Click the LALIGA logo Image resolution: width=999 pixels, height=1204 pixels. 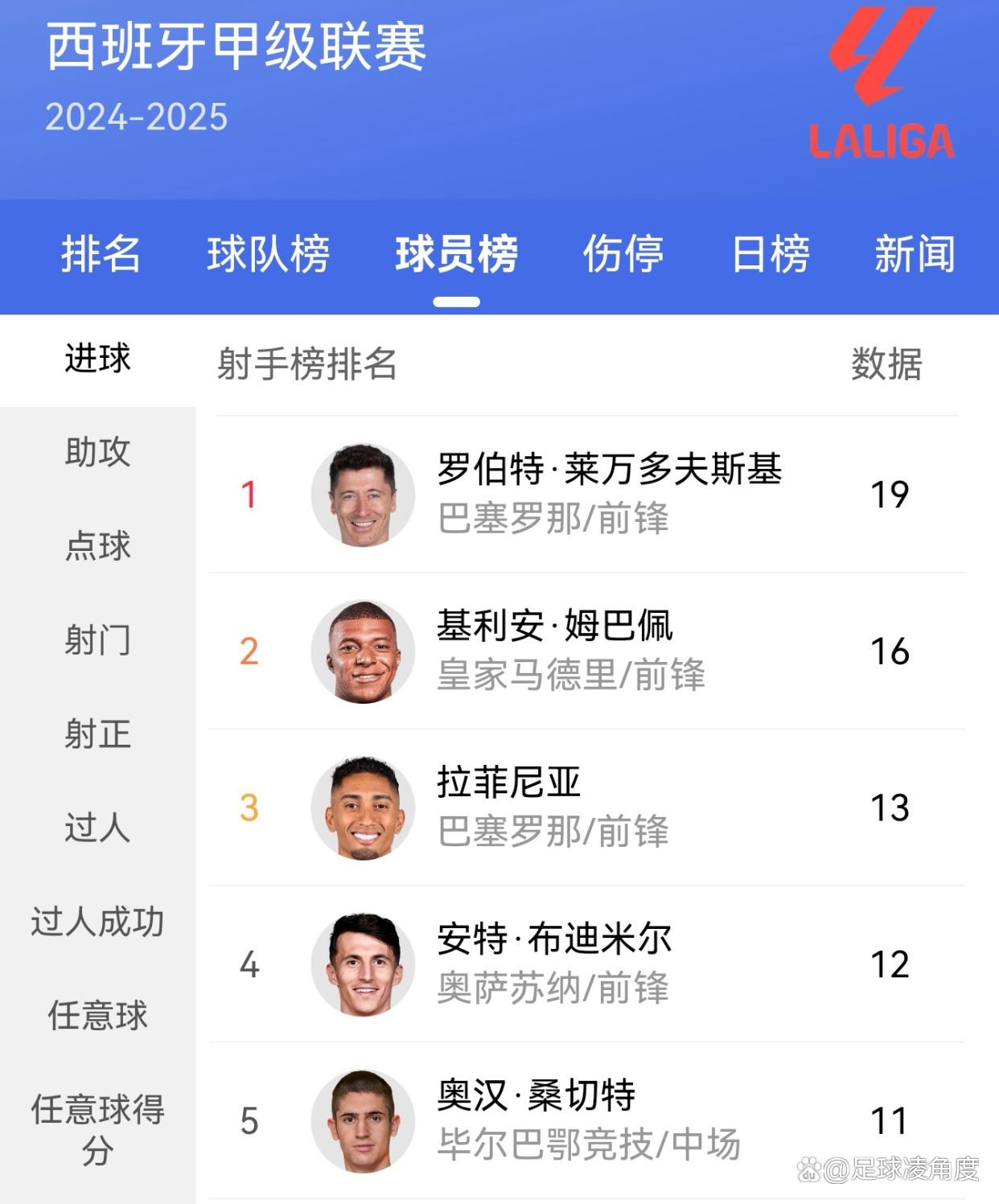(882, 80)
